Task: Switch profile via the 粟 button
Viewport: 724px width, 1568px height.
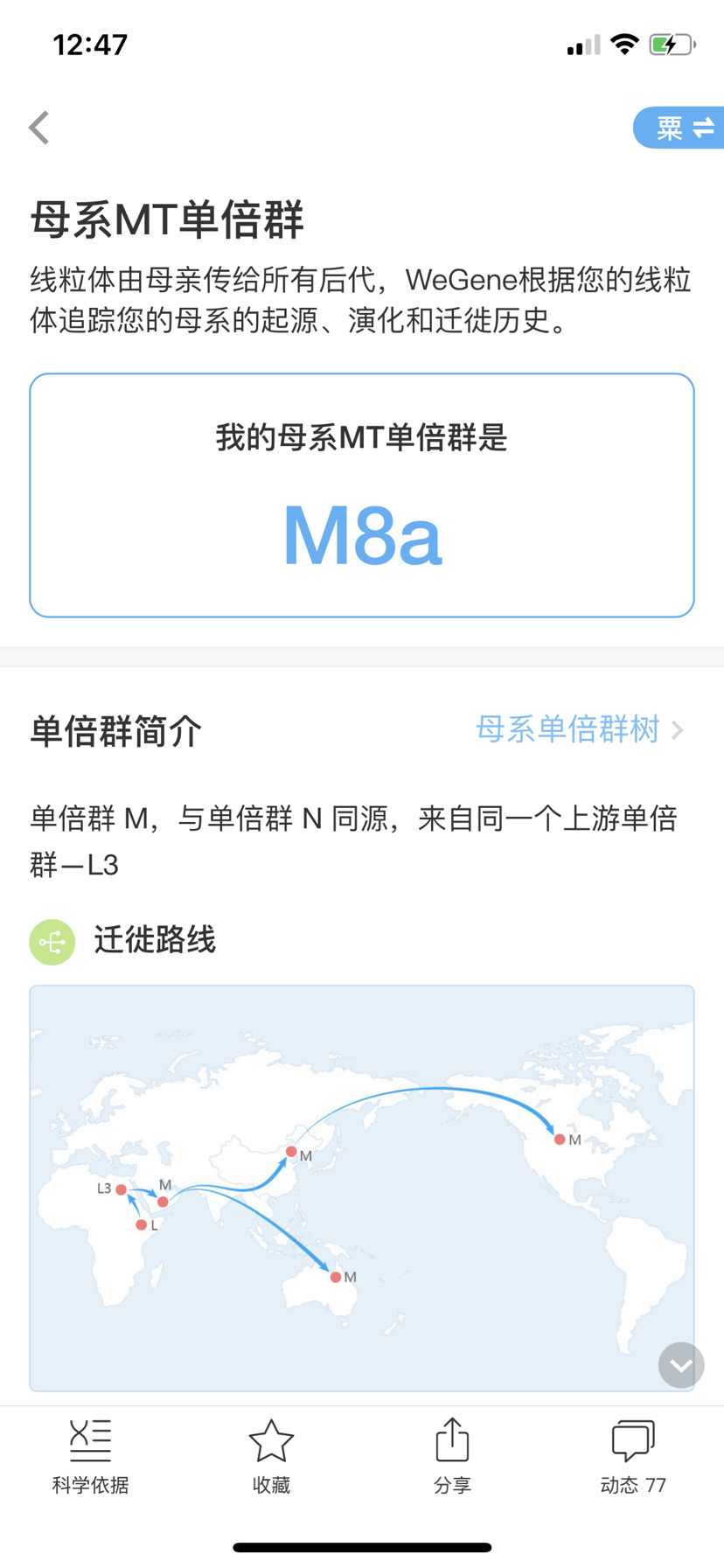Action: coord(679,128)
